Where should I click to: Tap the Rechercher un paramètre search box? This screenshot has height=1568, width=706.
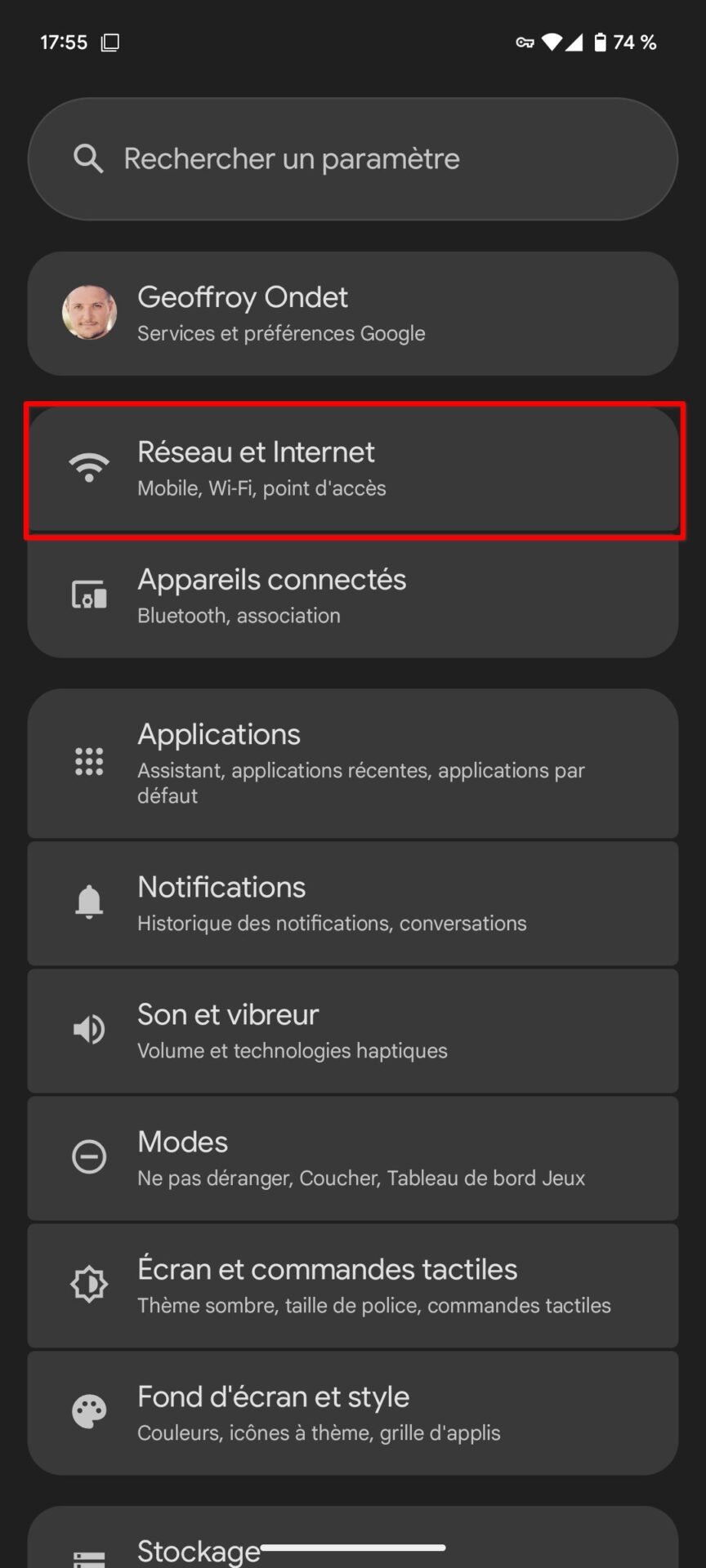coord(353,158)
